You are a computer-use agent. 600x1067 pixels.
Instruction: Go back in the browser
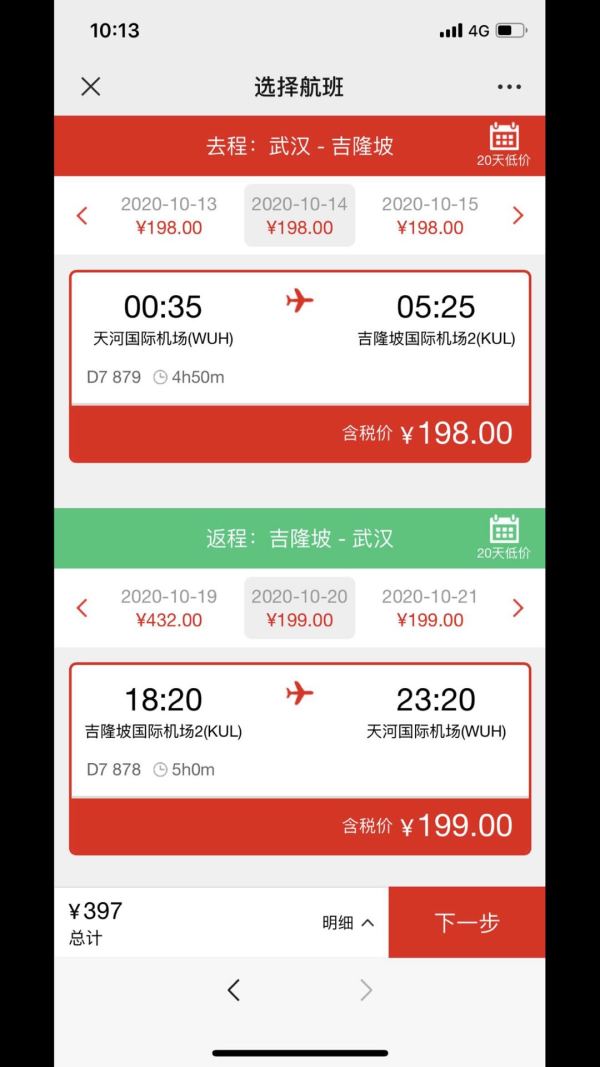233,990
